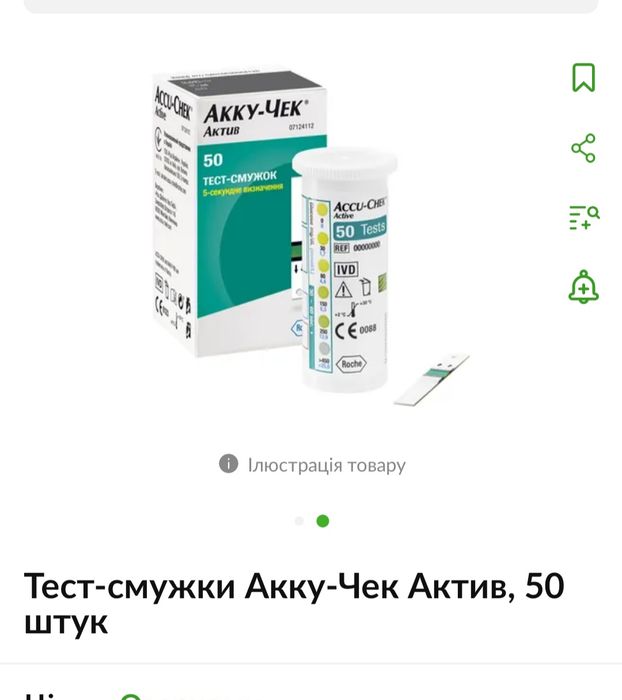Bookmark this Accu-Chek test strips product

click(x=583, y=78)
